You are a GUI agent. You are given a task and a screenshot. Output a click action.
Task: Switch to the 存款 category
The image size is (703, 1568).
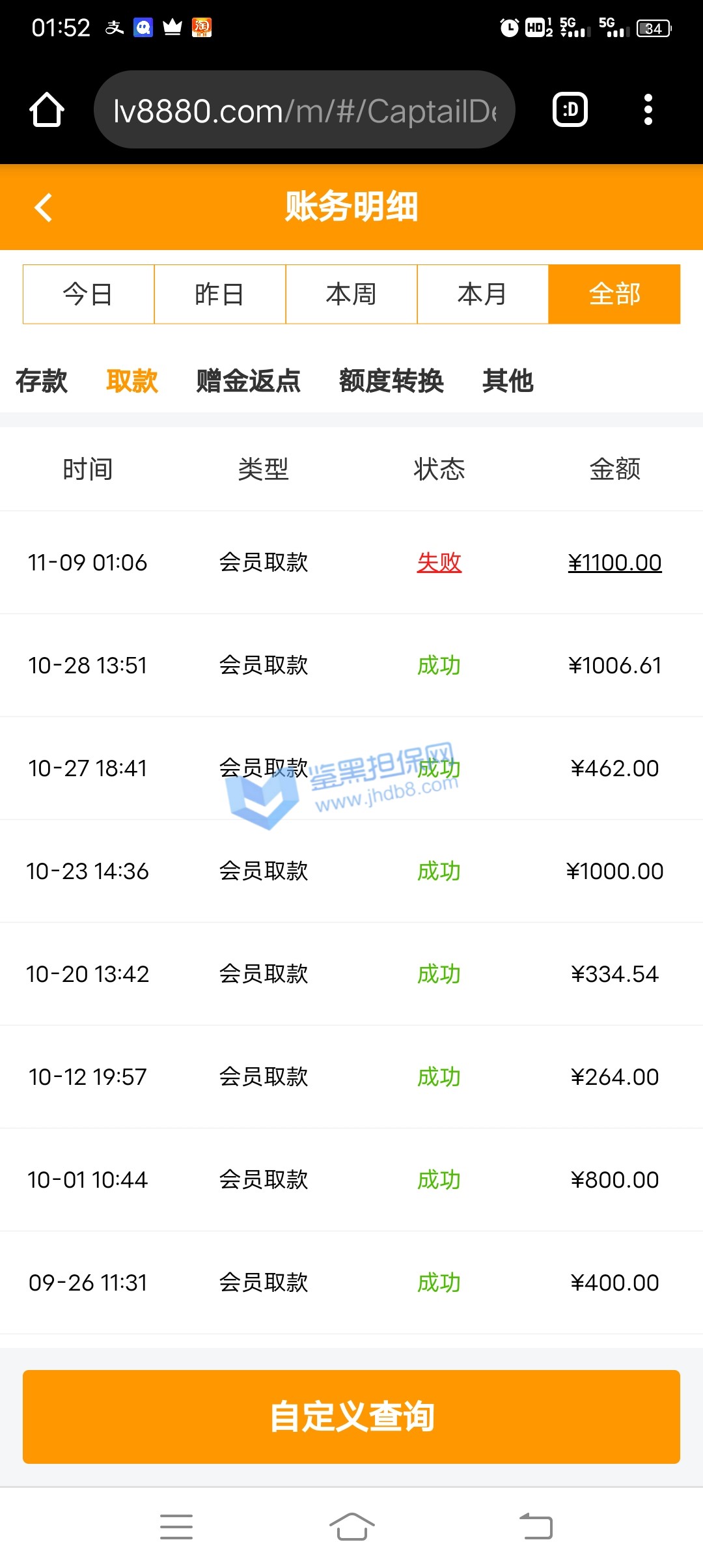point(42,381)
